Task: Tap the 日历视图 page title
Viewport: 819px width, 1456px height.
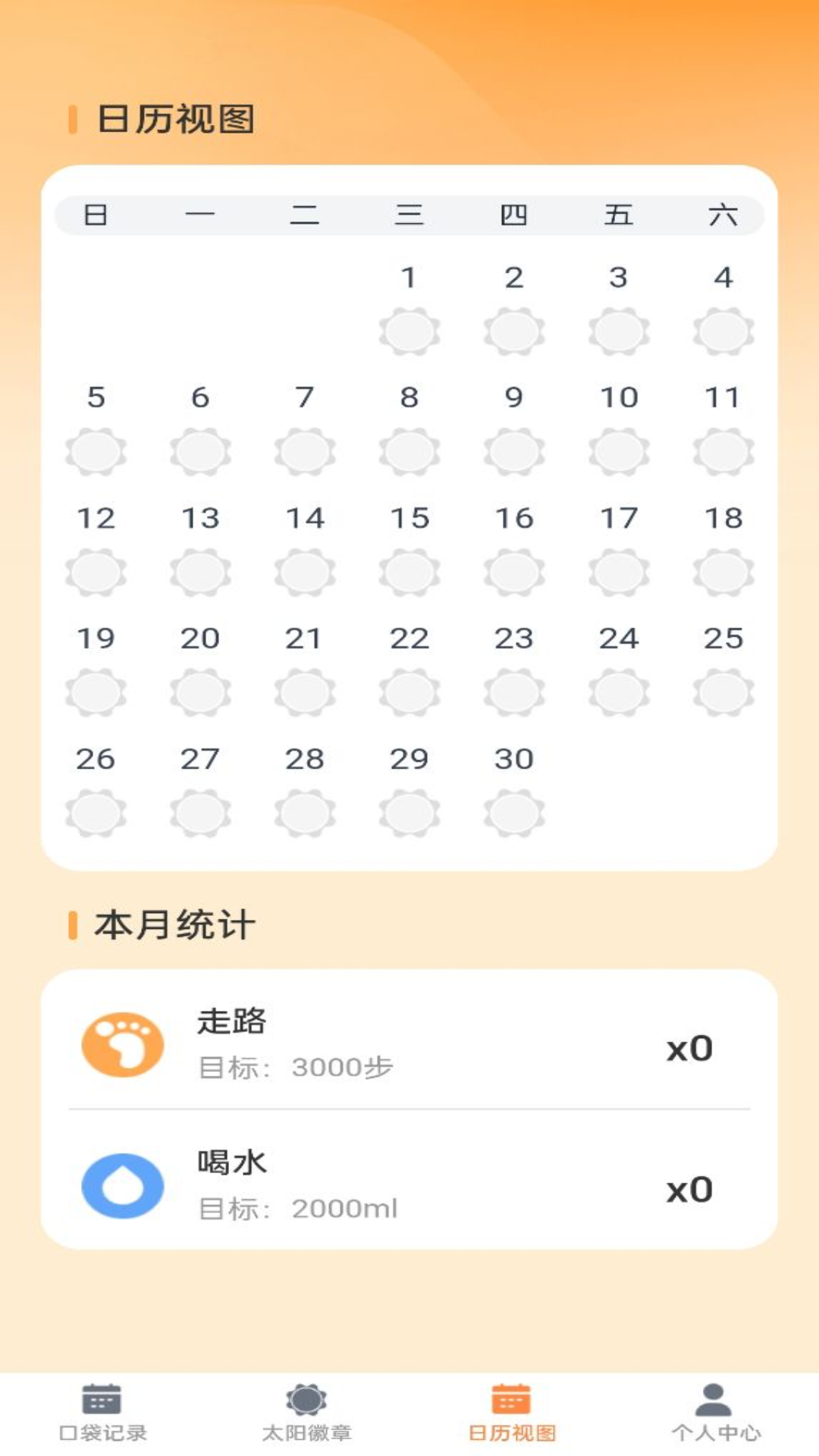Action: (x=174, y=116)
